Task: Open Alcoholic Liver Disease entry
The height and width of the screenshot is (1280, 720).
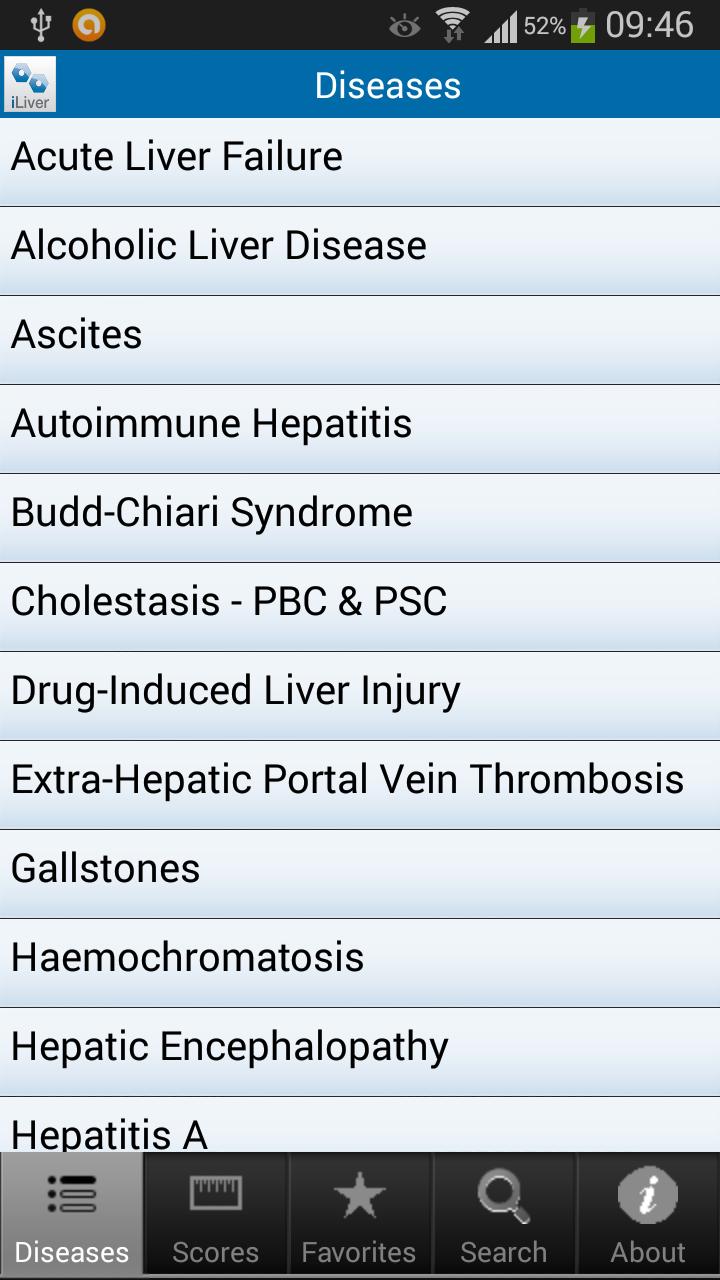Action: (x=360, y=247)
